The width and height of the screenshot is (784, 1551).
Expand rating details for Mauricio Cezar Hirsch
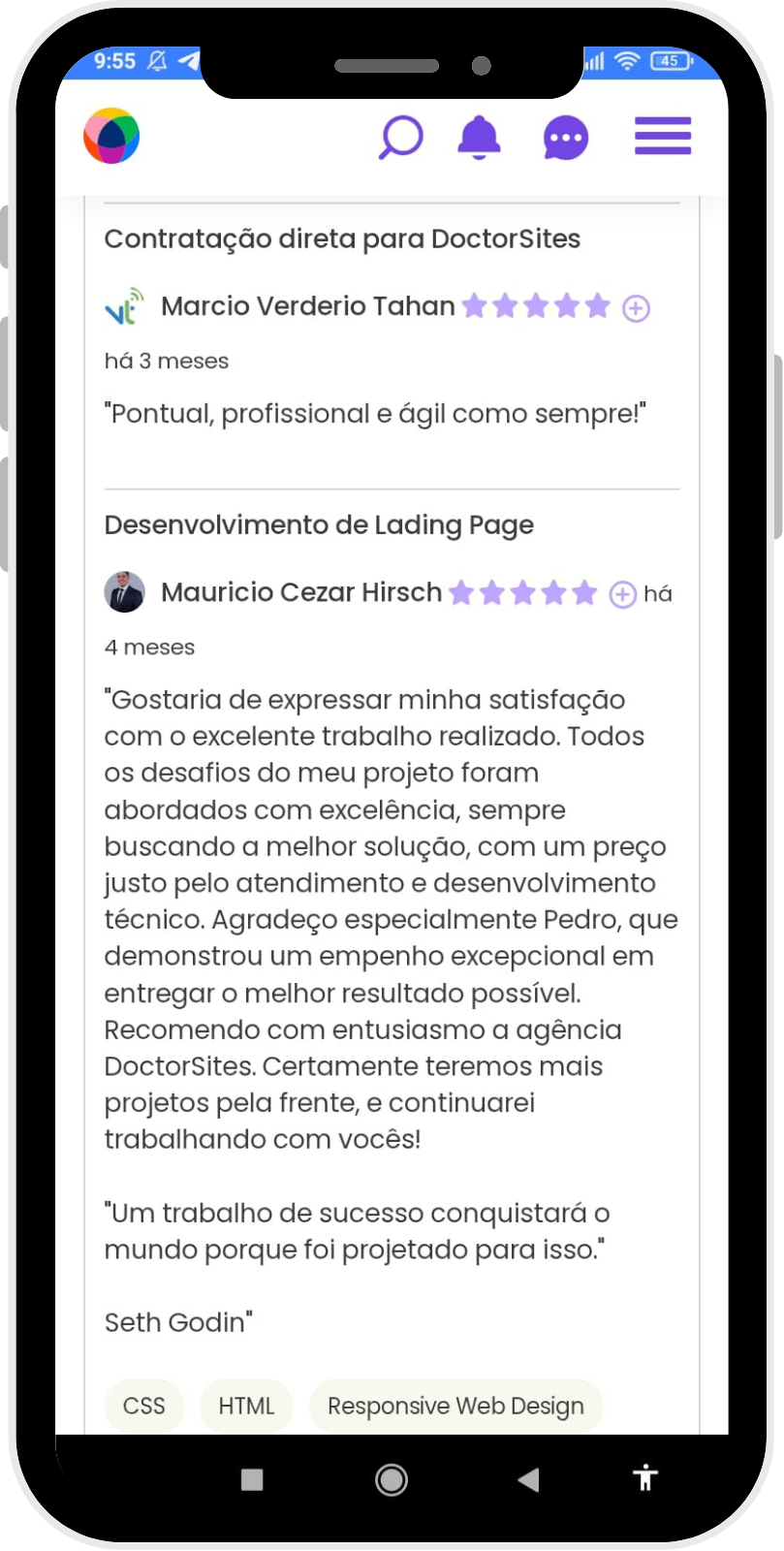pos(622,594)
